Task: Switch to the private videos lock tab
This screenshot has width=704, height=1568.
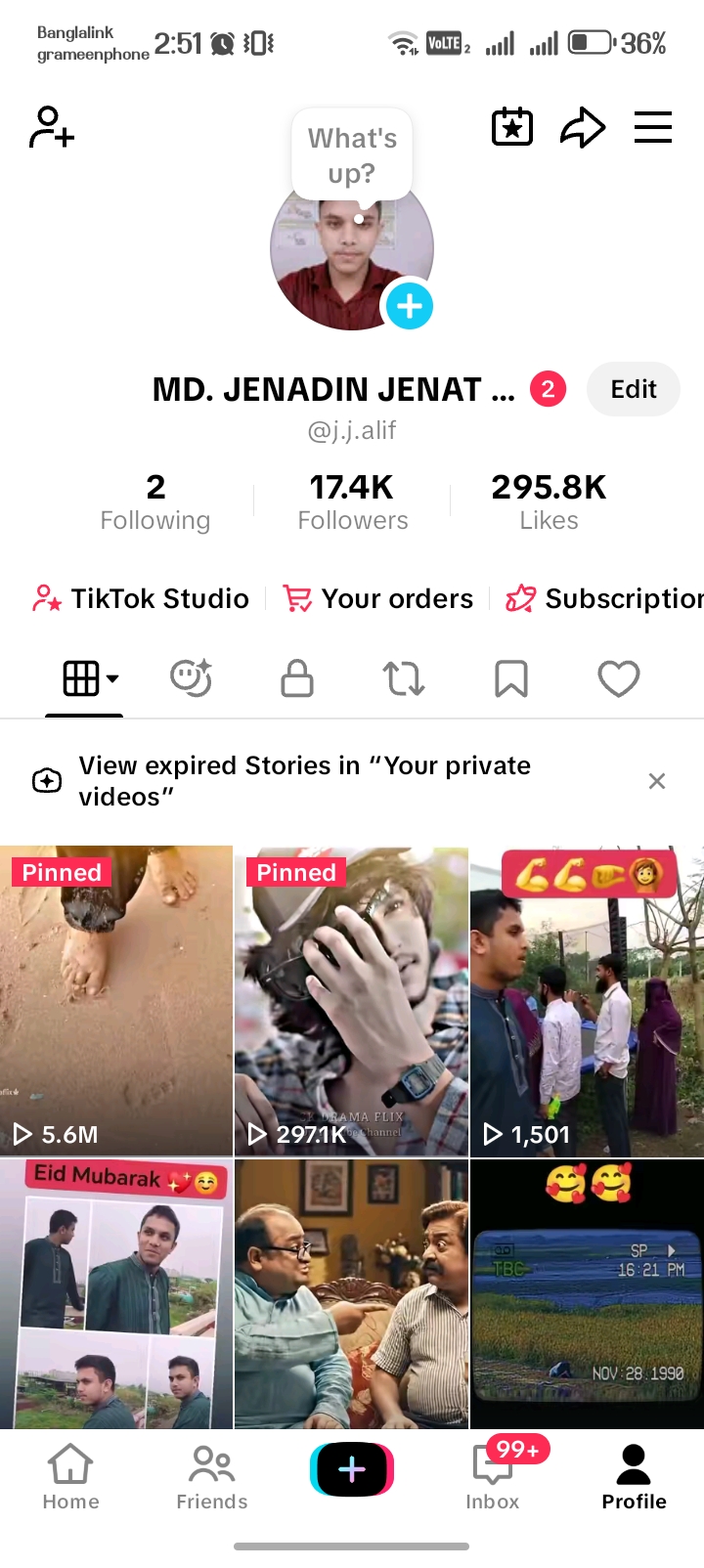Action: click(297, 678)
